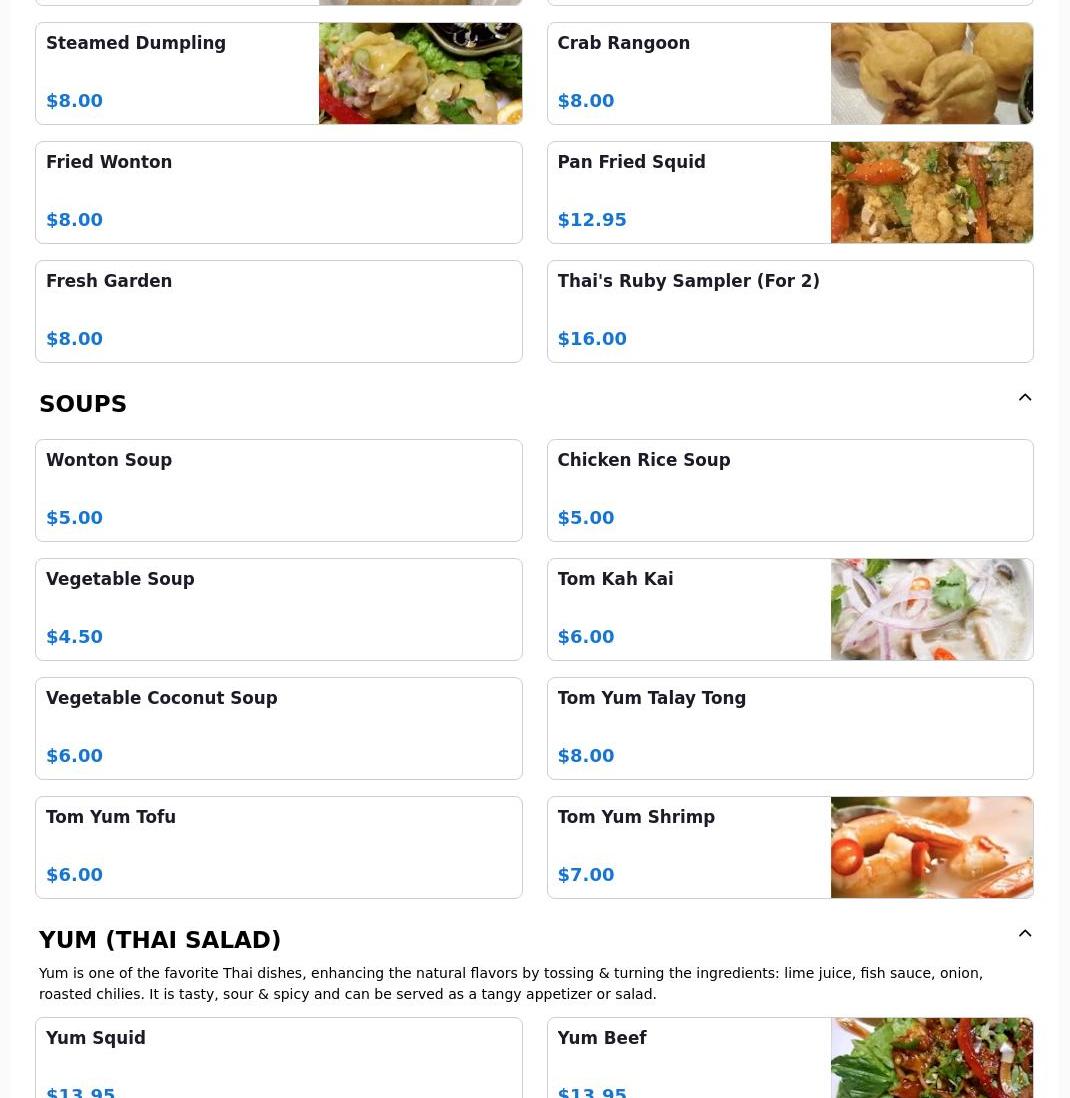Select Tom Yum Talay Tong
This screenshot has width=1070, height=1098.
coord(790,728)
